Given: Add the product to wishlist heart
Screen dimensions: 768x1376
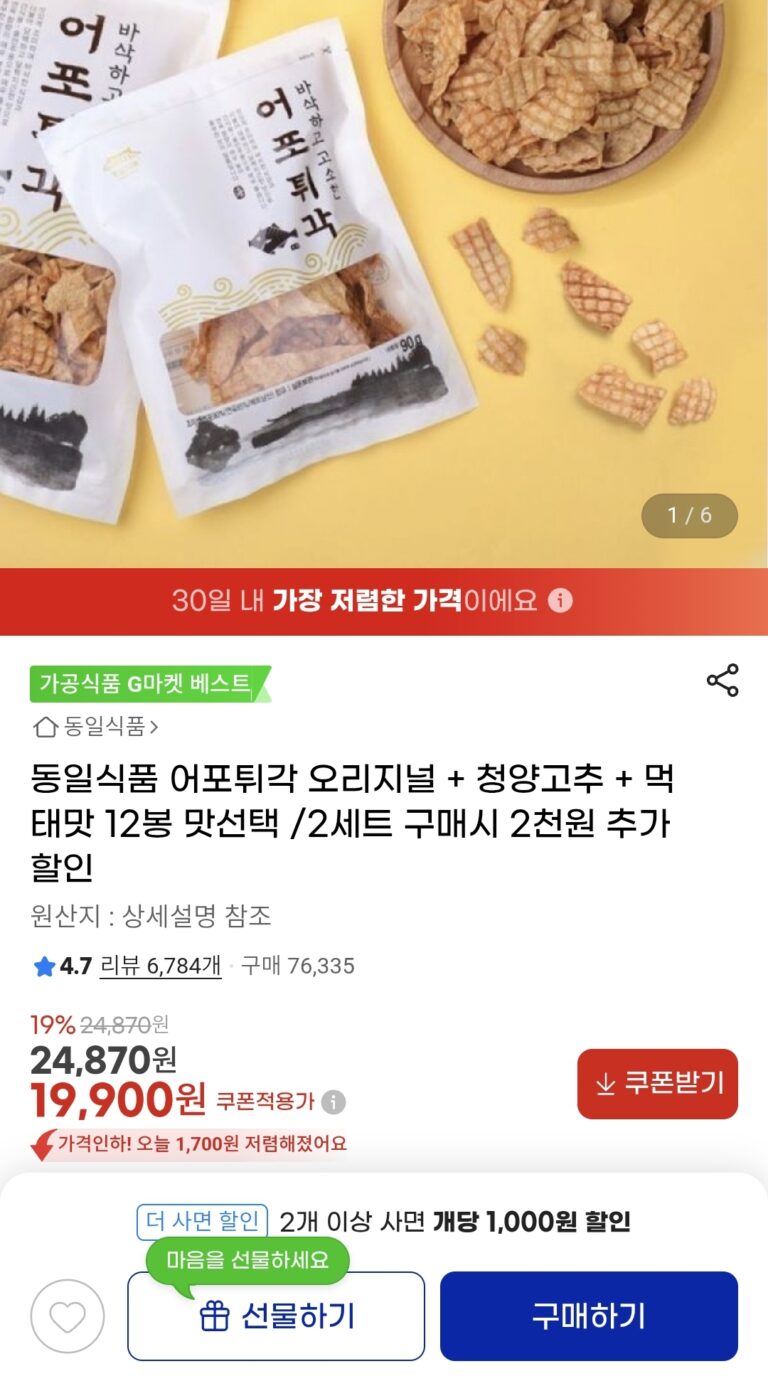Looking at the screenshot, I should point(67,1316).
